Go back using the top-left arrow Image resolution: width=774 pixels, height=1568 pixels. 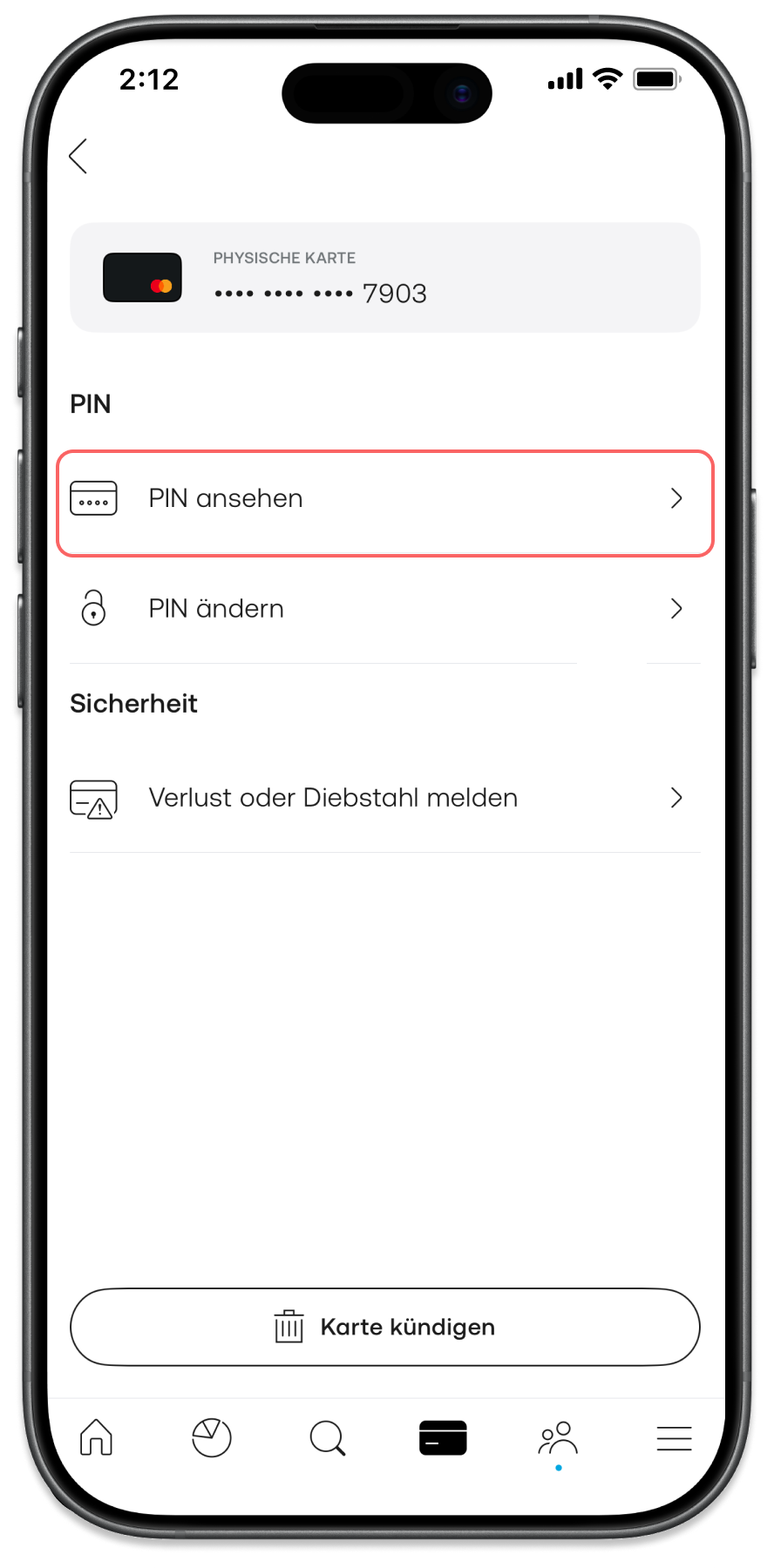tap(78, 157)
